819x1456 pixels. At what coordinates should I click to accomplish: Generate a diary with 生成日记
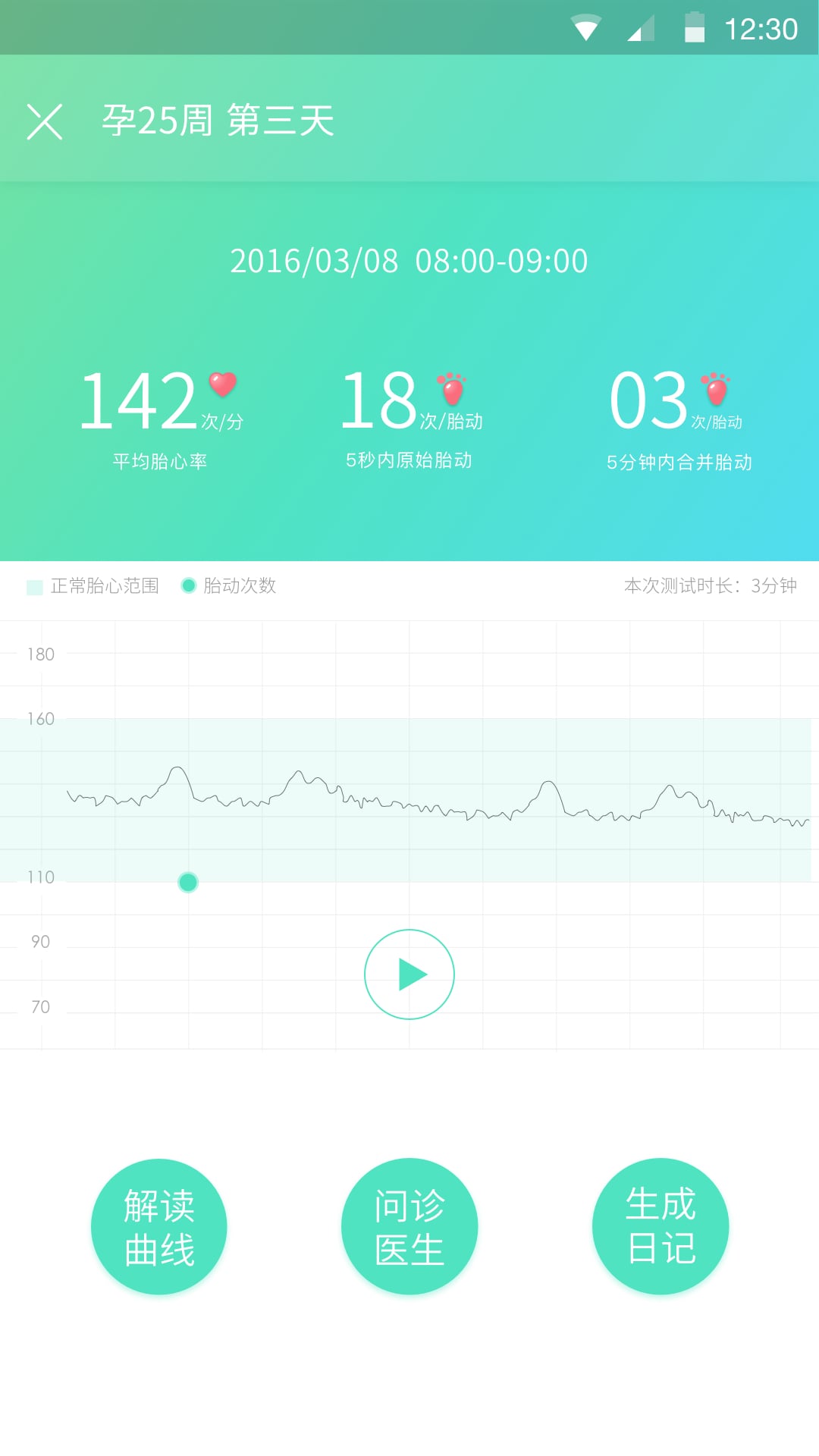click(661, 1226)
